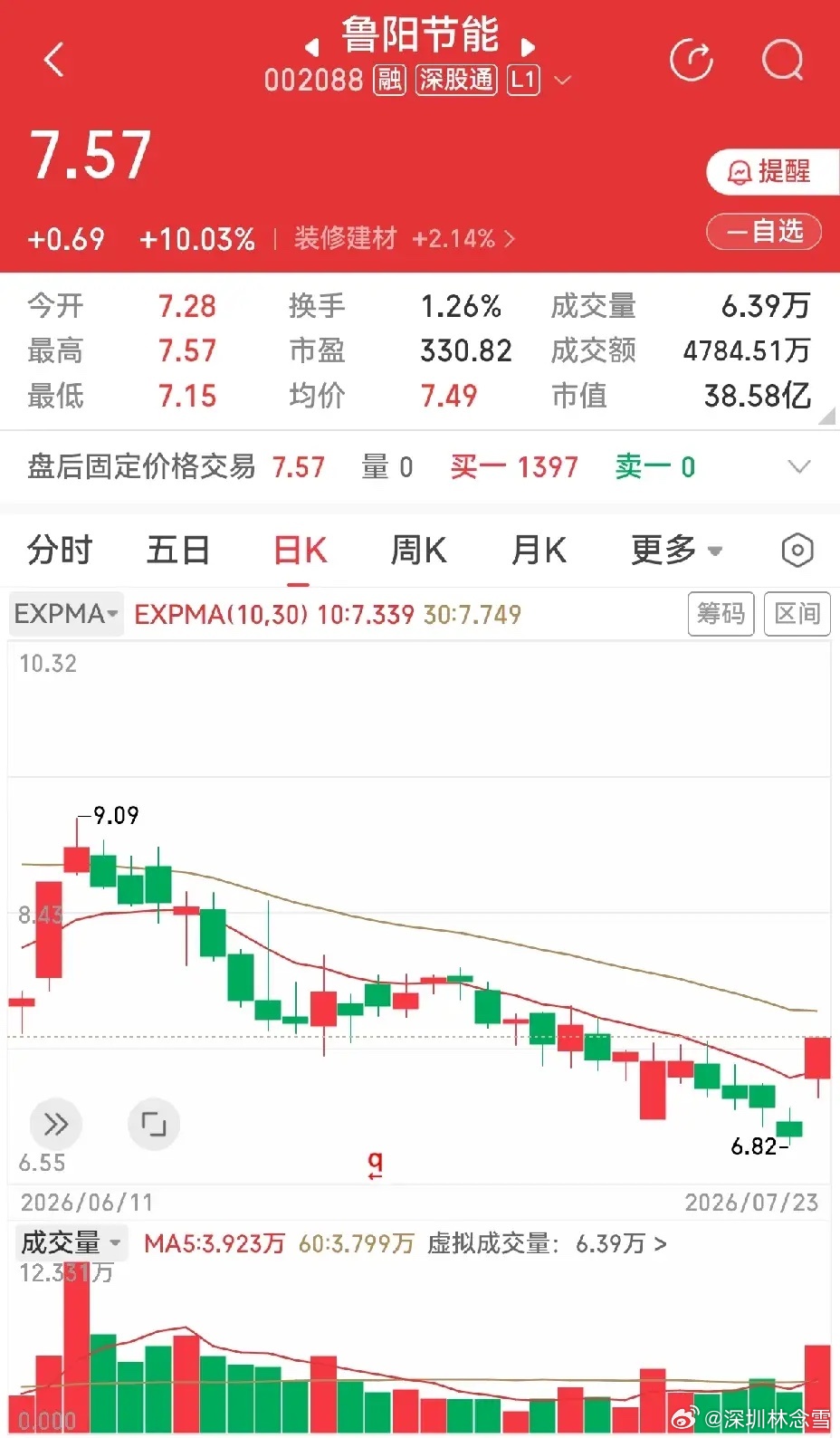Tap the 筹码 button
Screen dimensions: 840x1438
[x=721, y=614]
